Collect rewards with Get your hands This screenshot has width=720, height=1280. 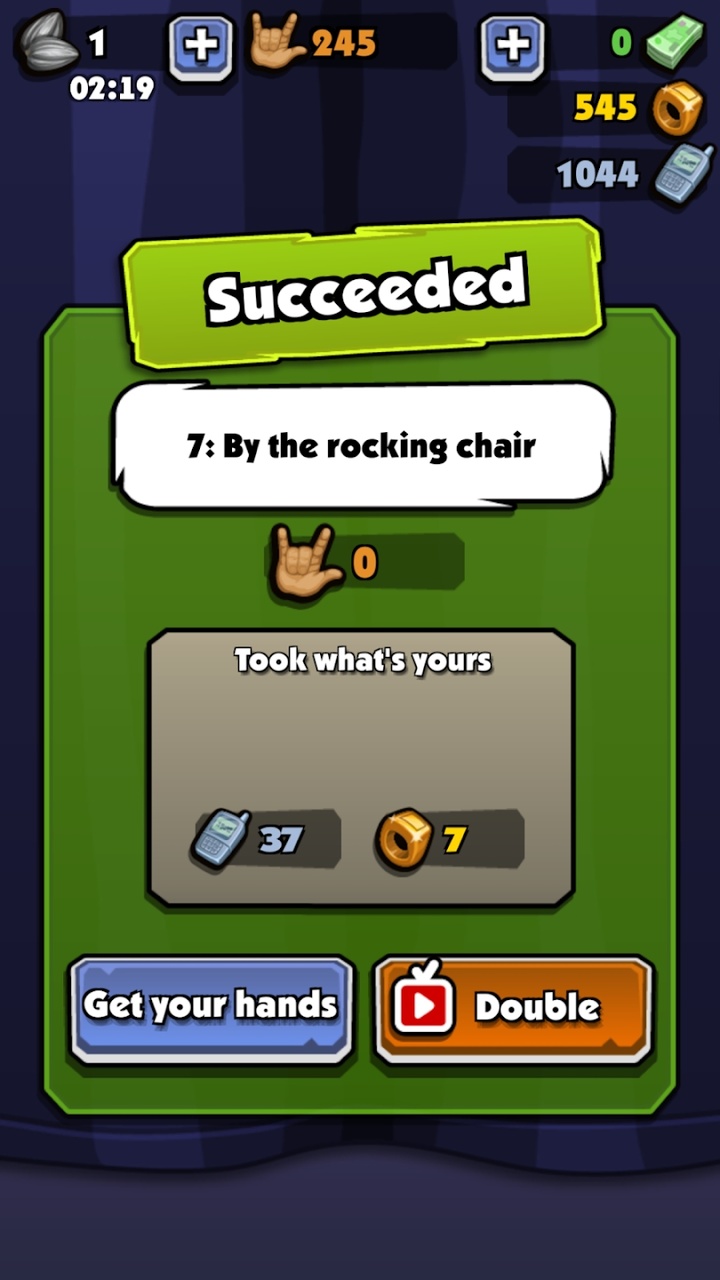[x=211, y=1006]
